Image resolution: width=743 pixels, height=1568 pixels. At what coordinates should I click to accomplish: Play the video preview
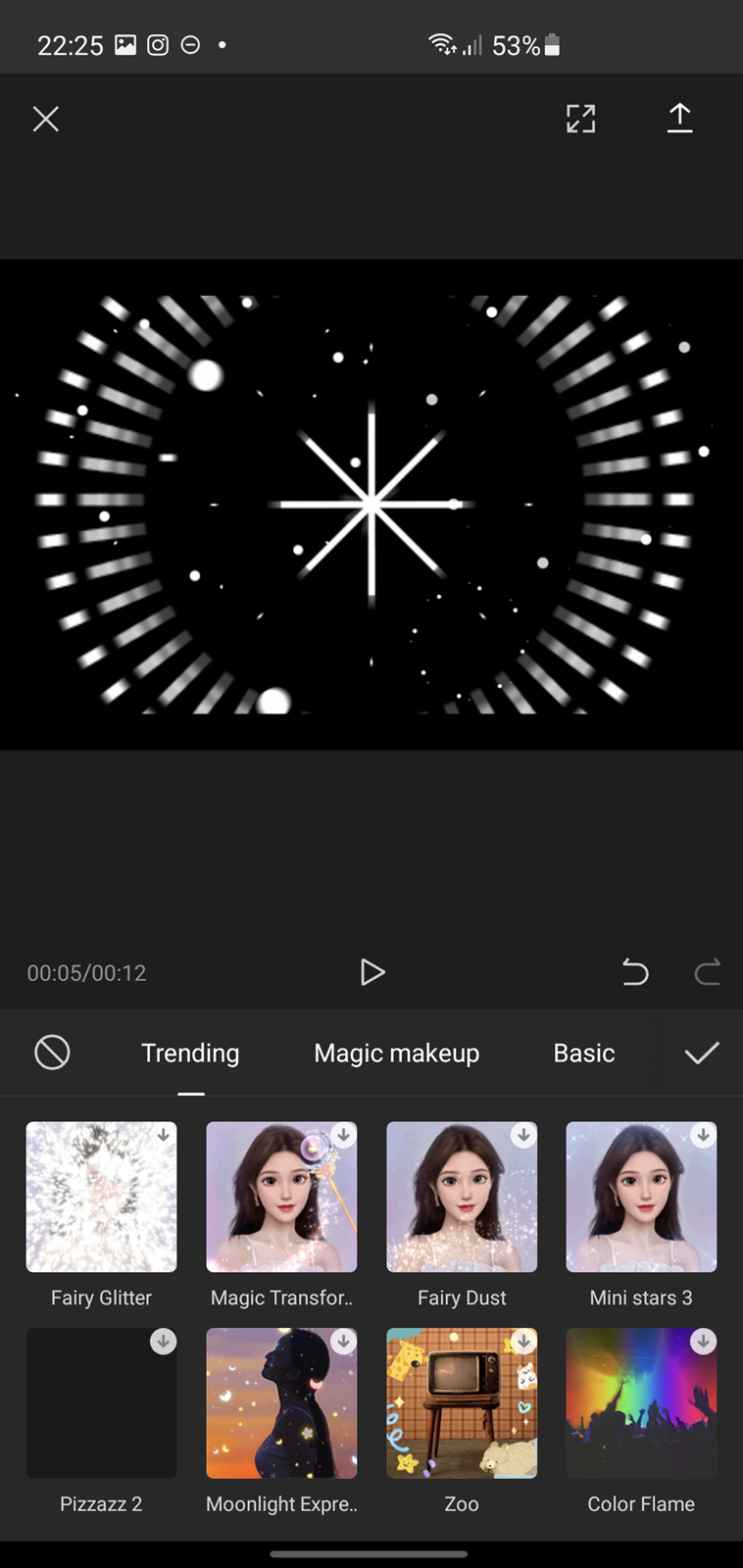tap(372, 972)
